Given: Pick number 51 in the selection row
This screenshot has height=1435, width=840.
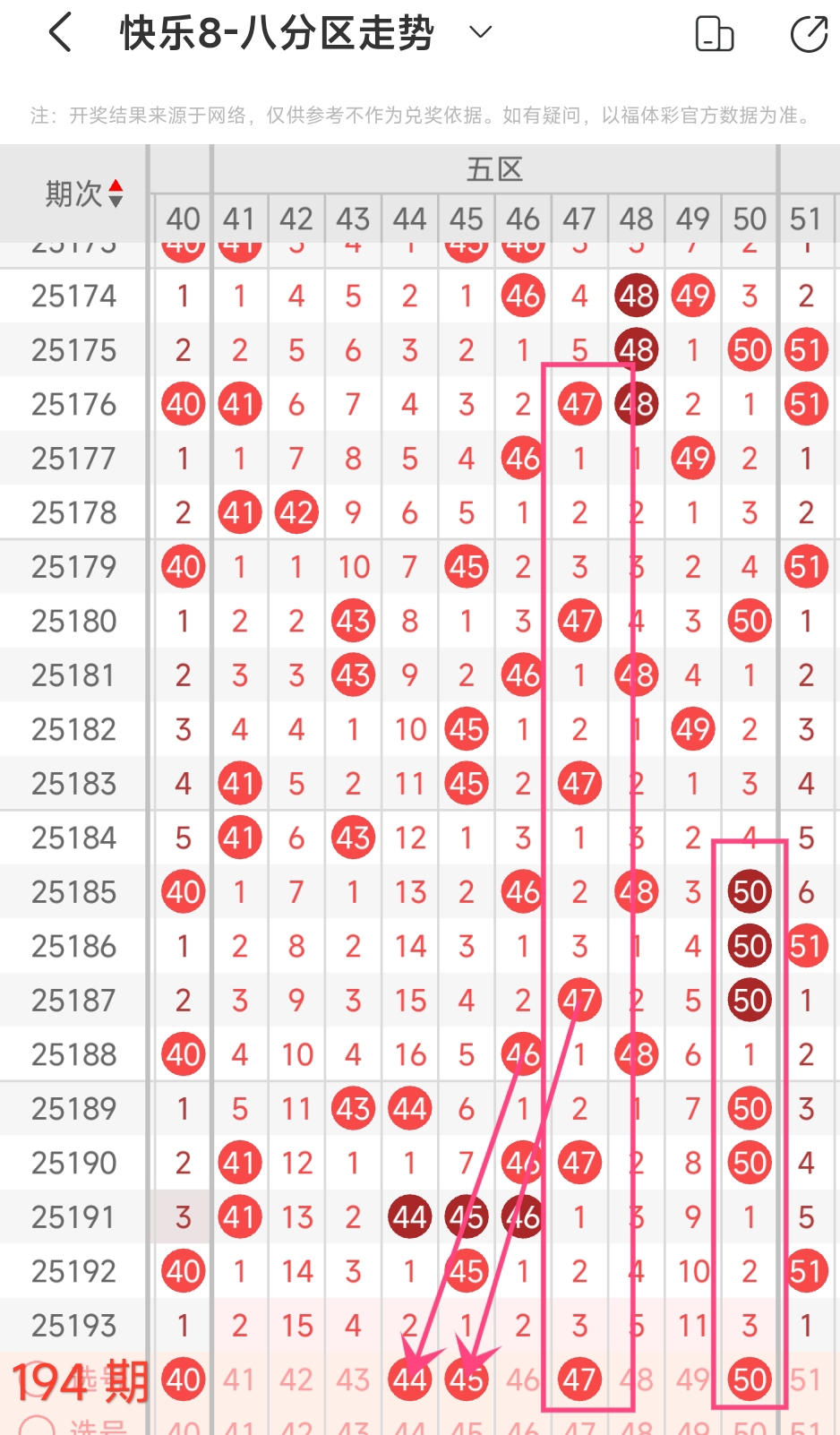Looking at the screenshot, I should pyautogui.click(x=806, y=1379).
